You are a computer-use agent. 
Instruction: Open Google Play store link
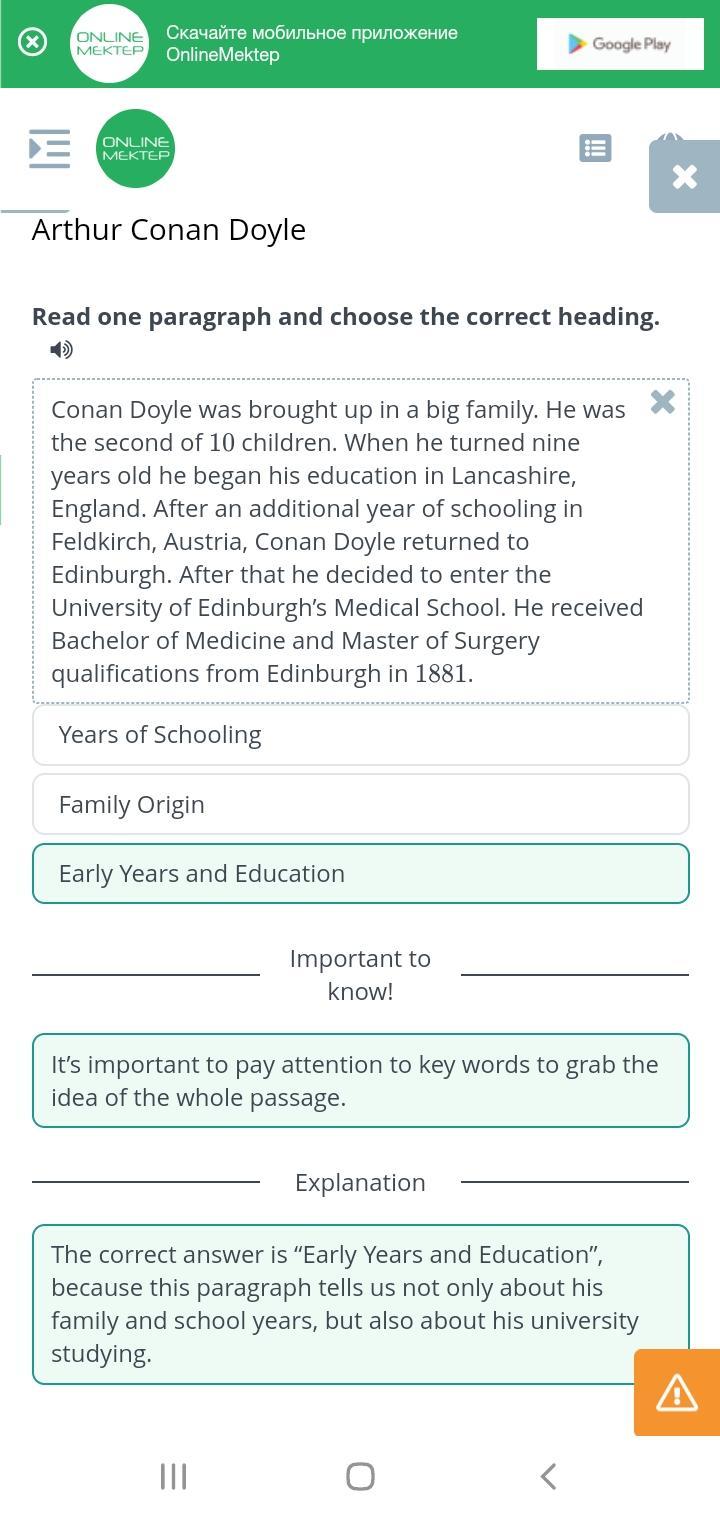click(620, 44)
